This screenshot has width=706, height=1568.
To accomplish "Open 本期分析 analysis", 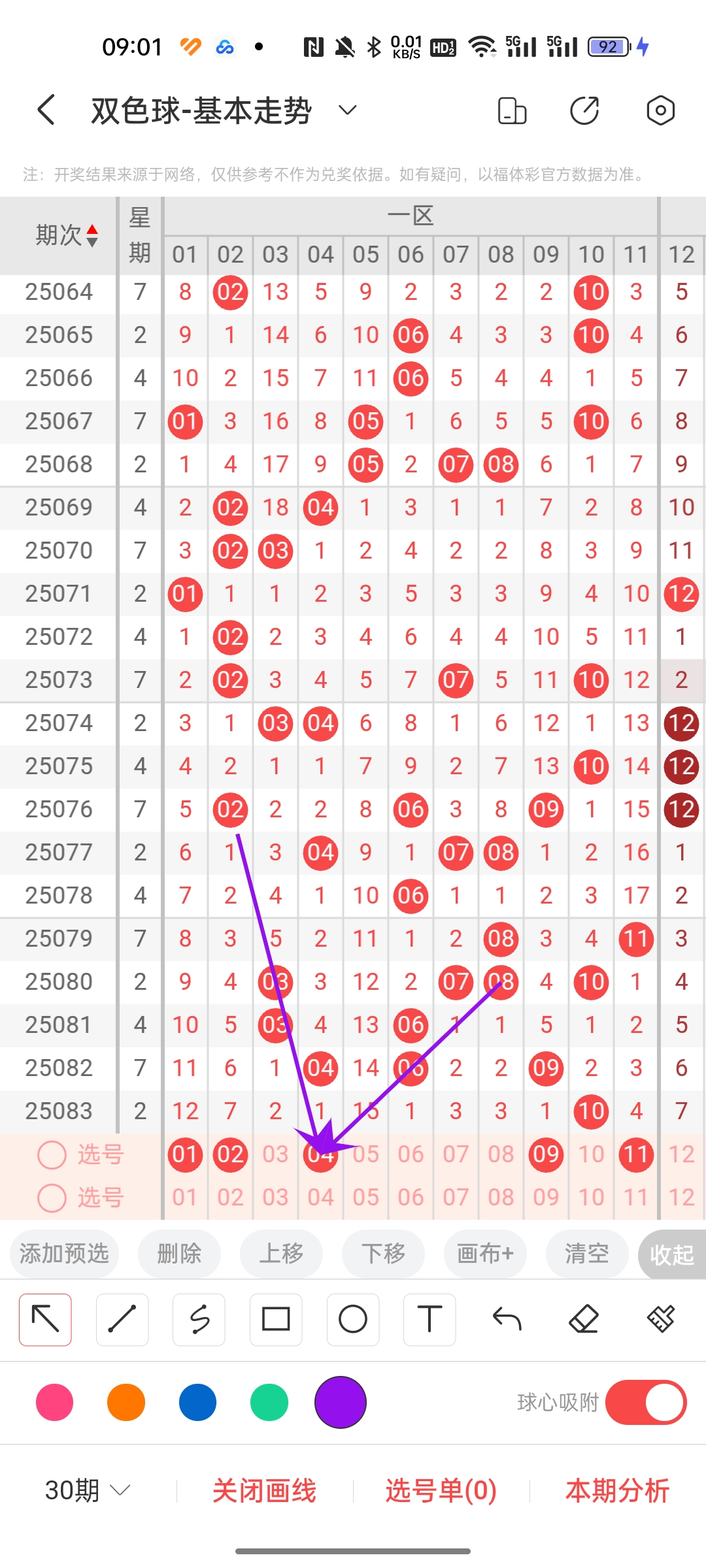I will pyautogui.click(x=617, y=1491).
